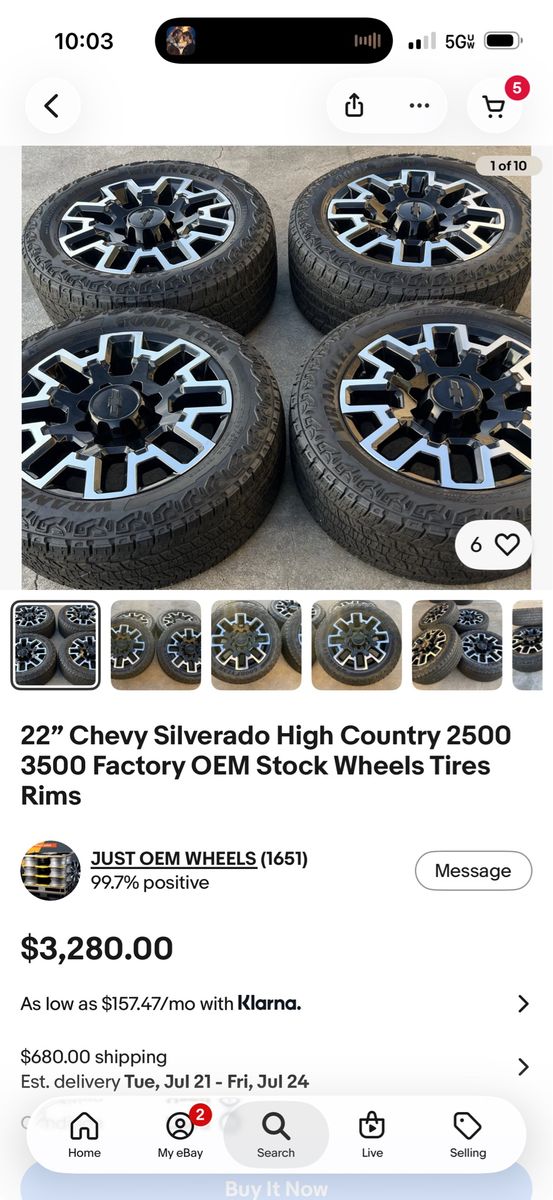
Task: Expand shipping and delivery details
Action: 276,1068
